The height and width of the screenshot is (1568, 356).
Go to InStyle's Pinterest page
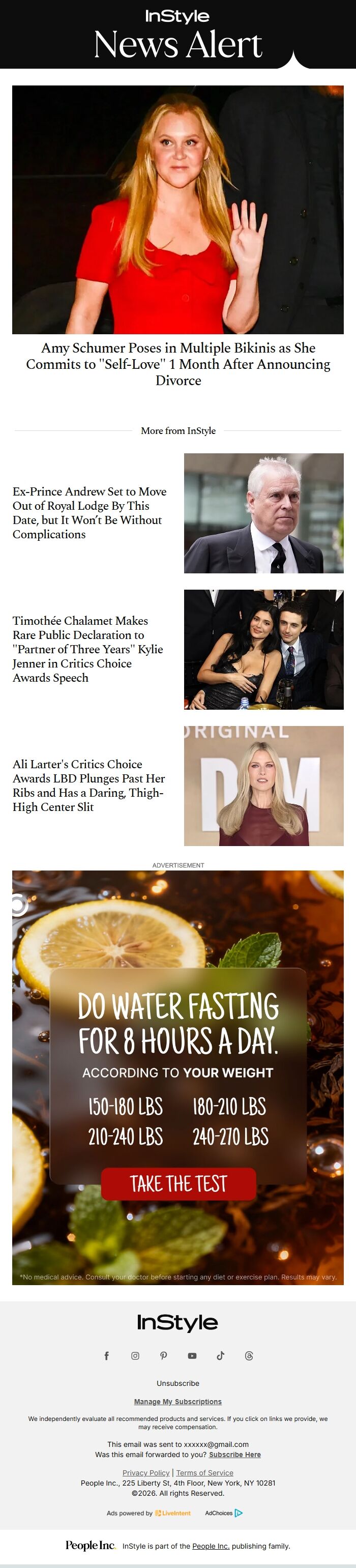point(164,1355)
